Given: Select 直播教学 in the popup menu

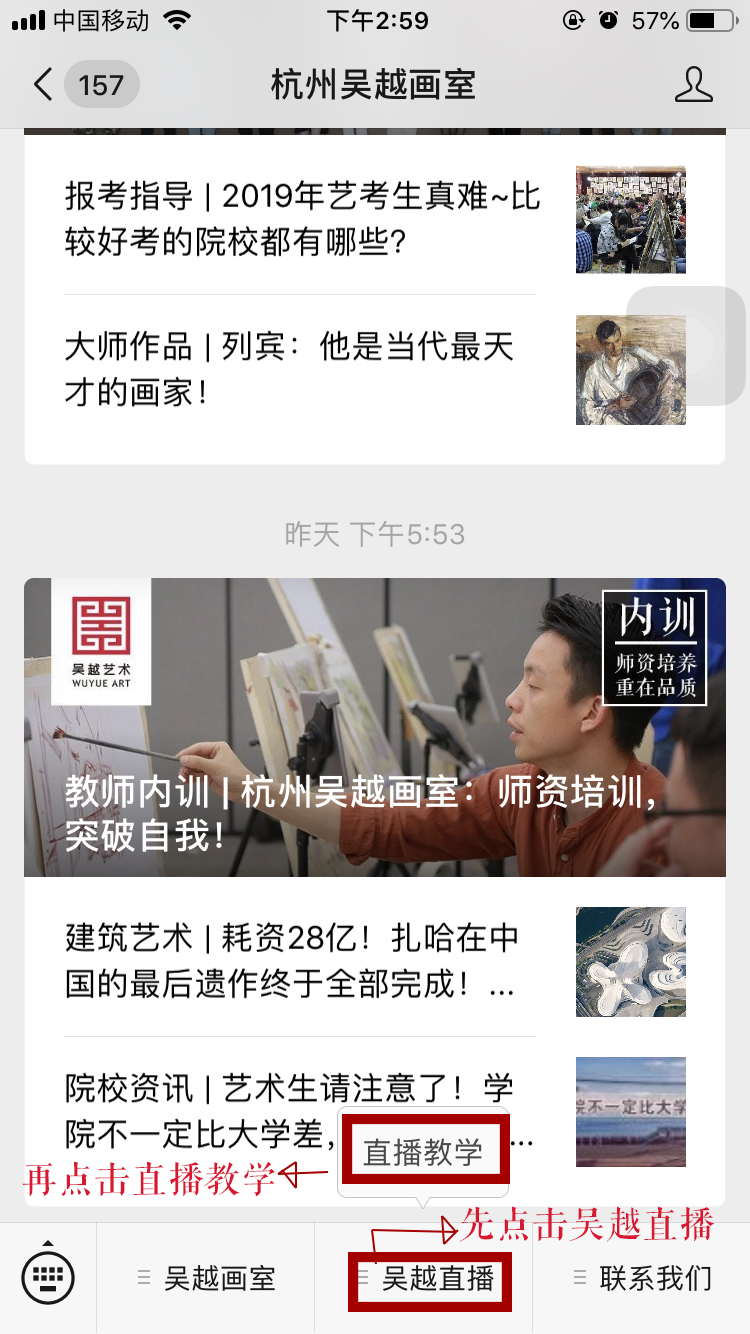Looking at the screenshot, I should [424, 1152].
